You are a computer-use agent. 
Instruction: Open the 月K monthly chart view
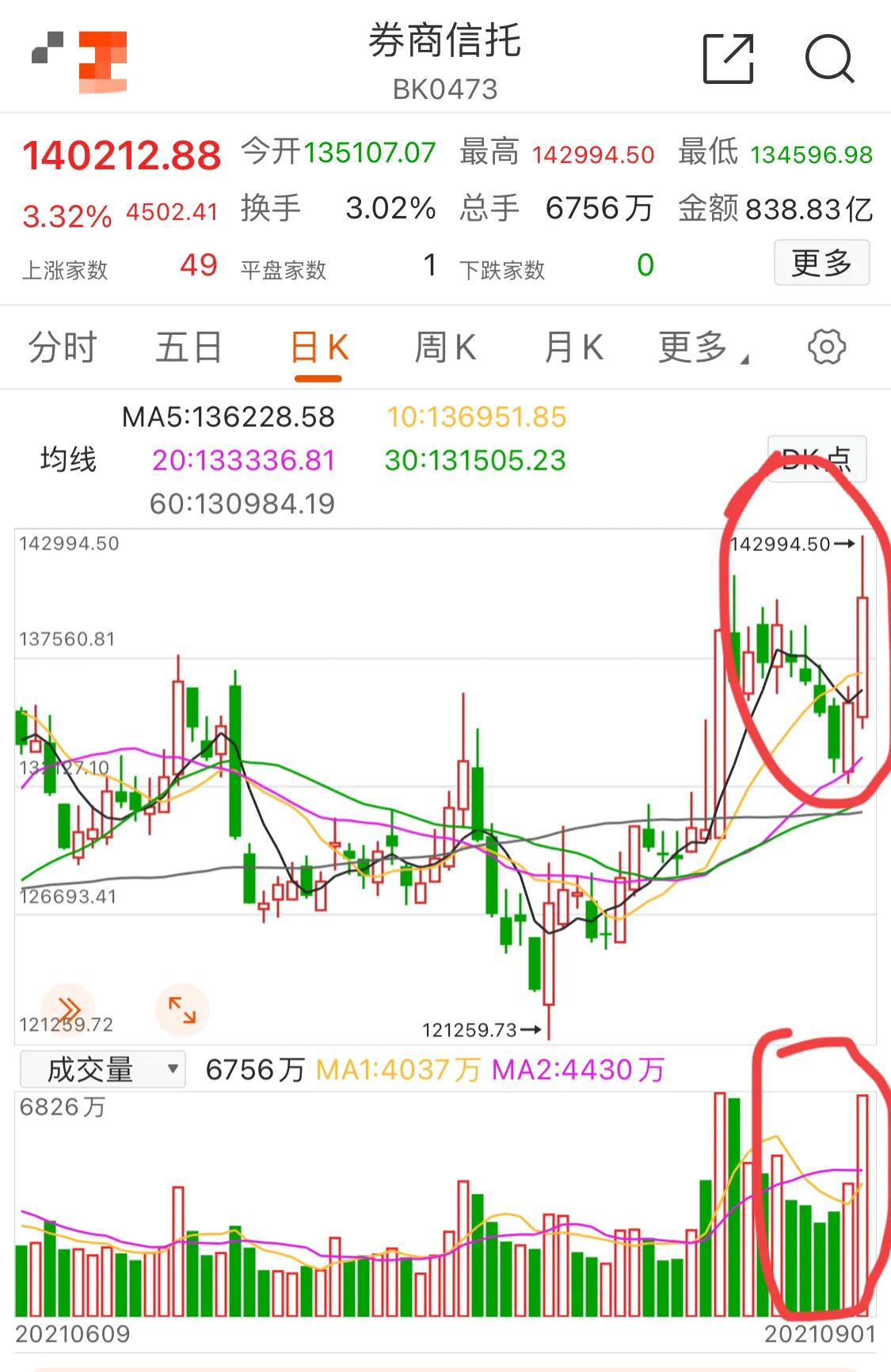coord(573,347)
